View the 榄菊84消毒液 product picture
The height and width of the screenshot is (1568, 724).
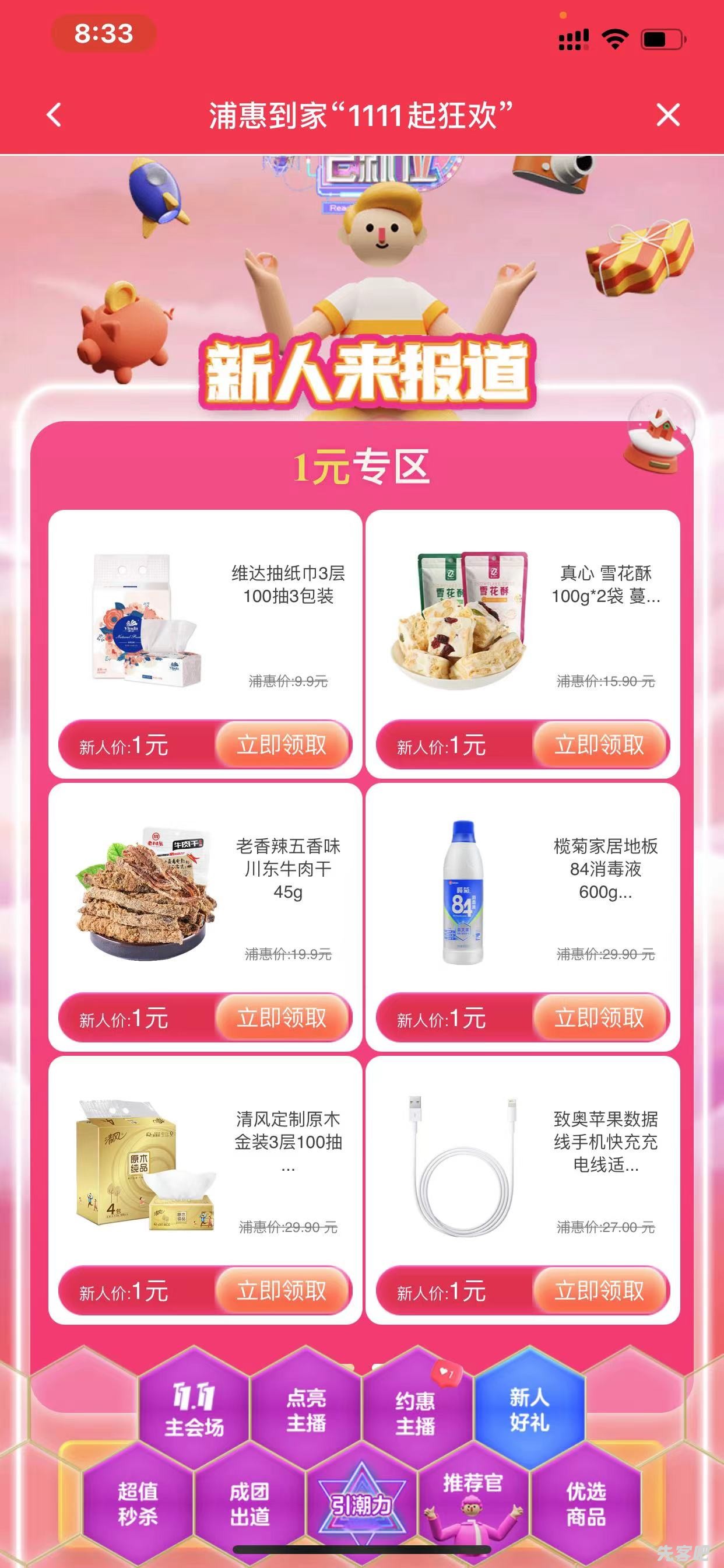click(463, 892)
